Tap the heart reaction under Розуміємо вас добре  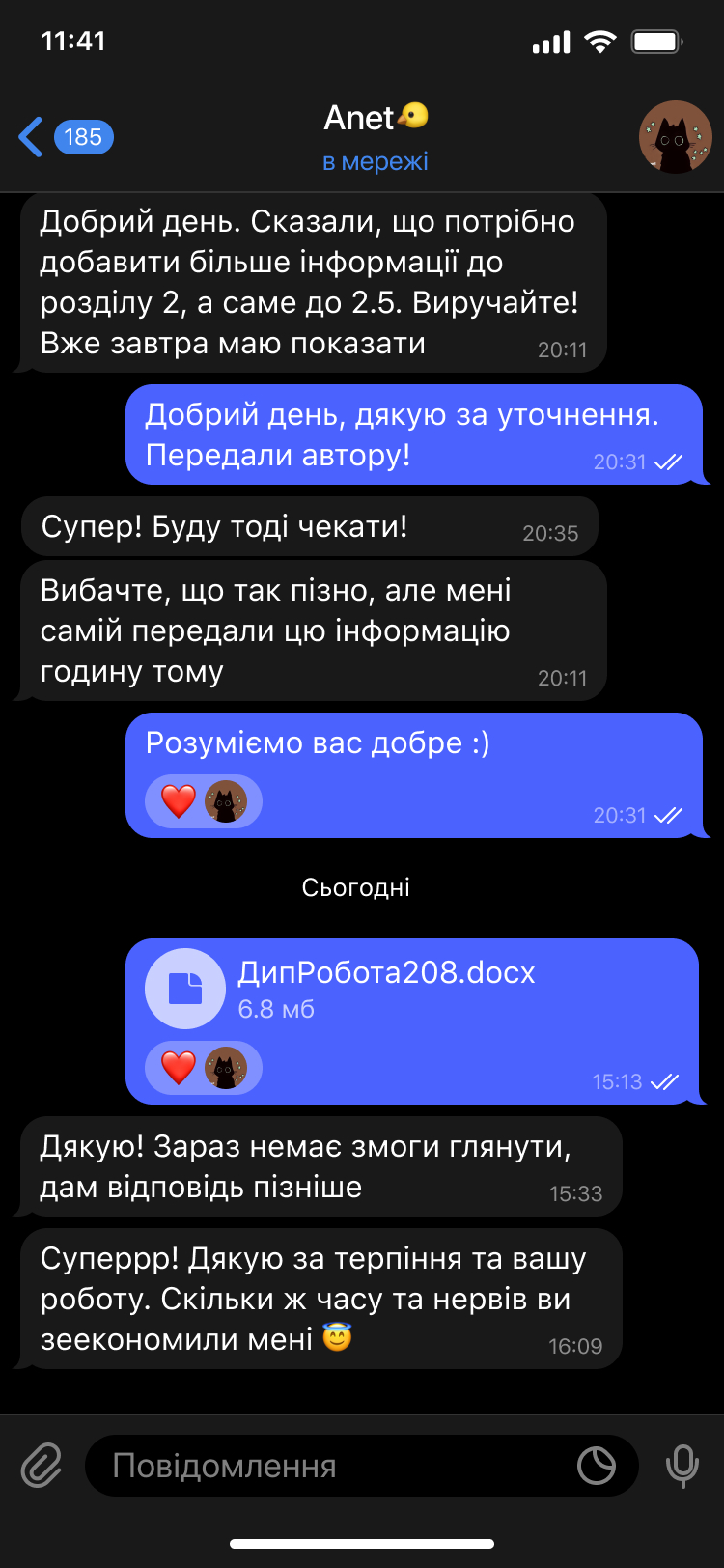180,801
